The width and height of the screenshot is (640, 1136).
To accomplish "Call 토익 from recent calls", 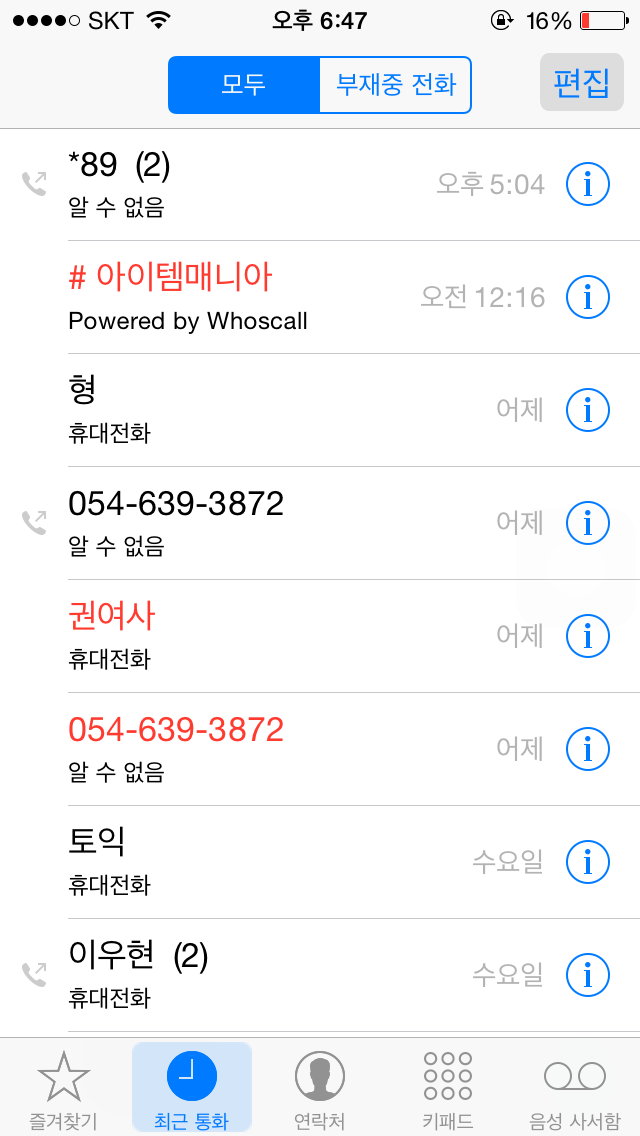I will click(250, 861).
